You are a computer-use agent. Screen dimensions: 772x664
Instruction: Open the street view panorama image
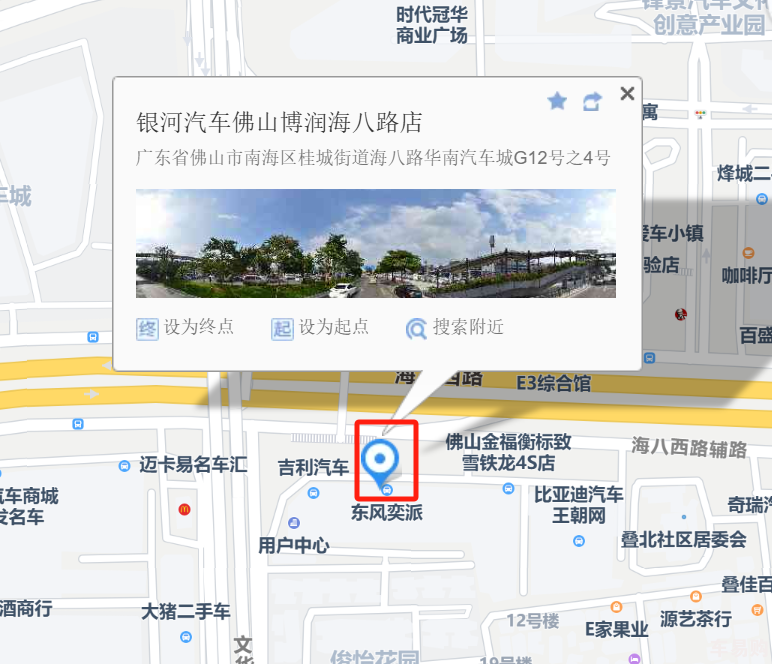point(375,244)
